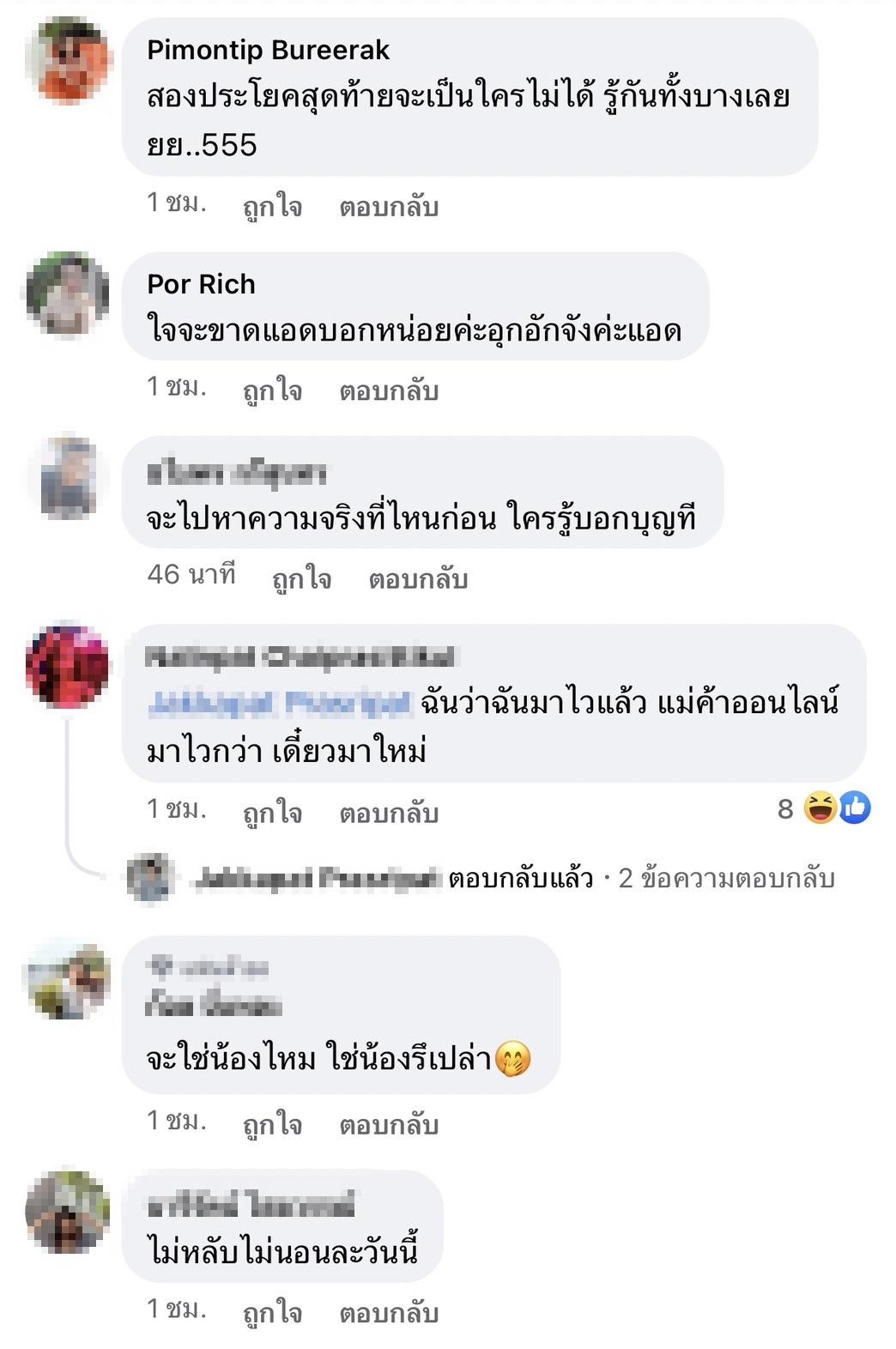
Task: Like the comment ไม่หลับไม่นอนละวันนี้
Action: coord(272,1313)
